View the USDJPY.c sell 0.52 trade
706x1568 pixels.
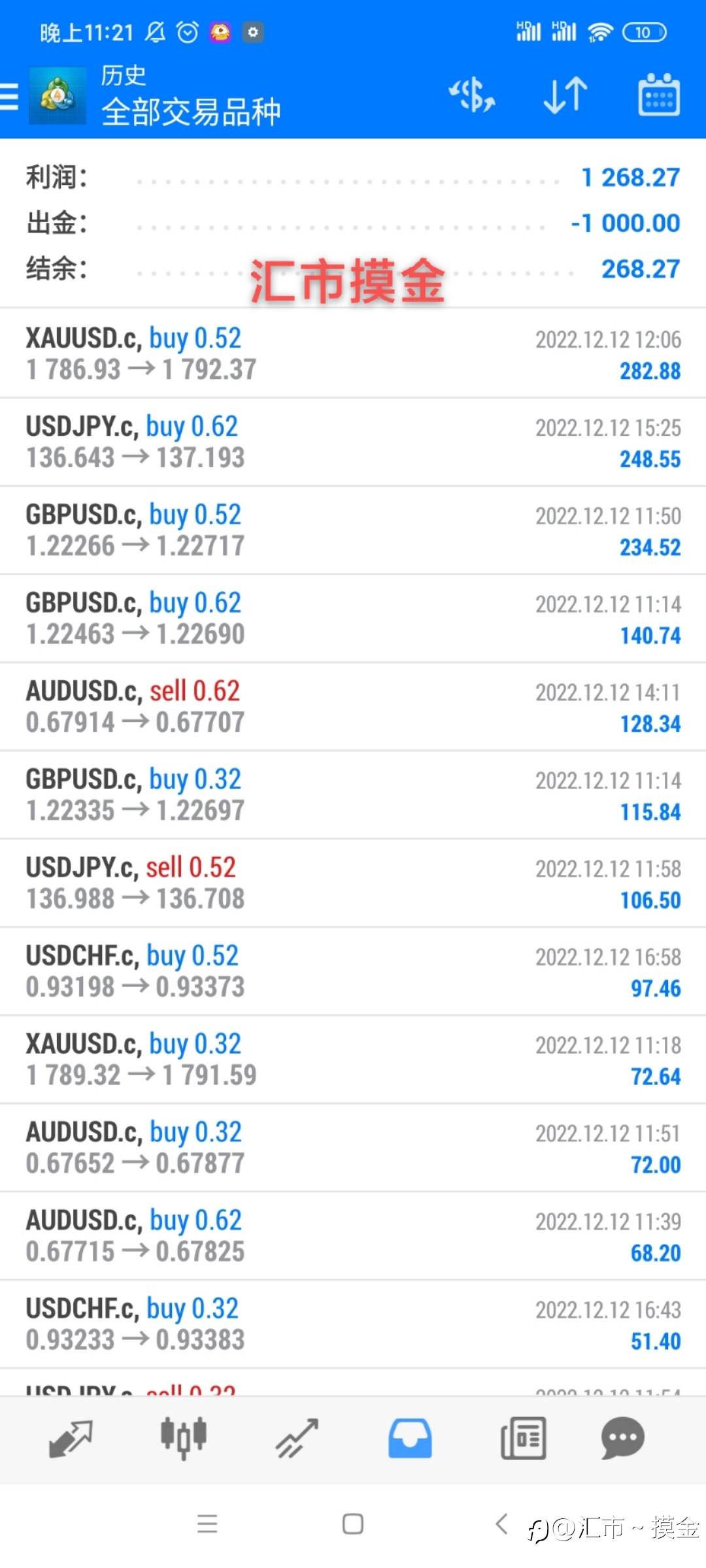pyautogui.click(x=353, y=883)
